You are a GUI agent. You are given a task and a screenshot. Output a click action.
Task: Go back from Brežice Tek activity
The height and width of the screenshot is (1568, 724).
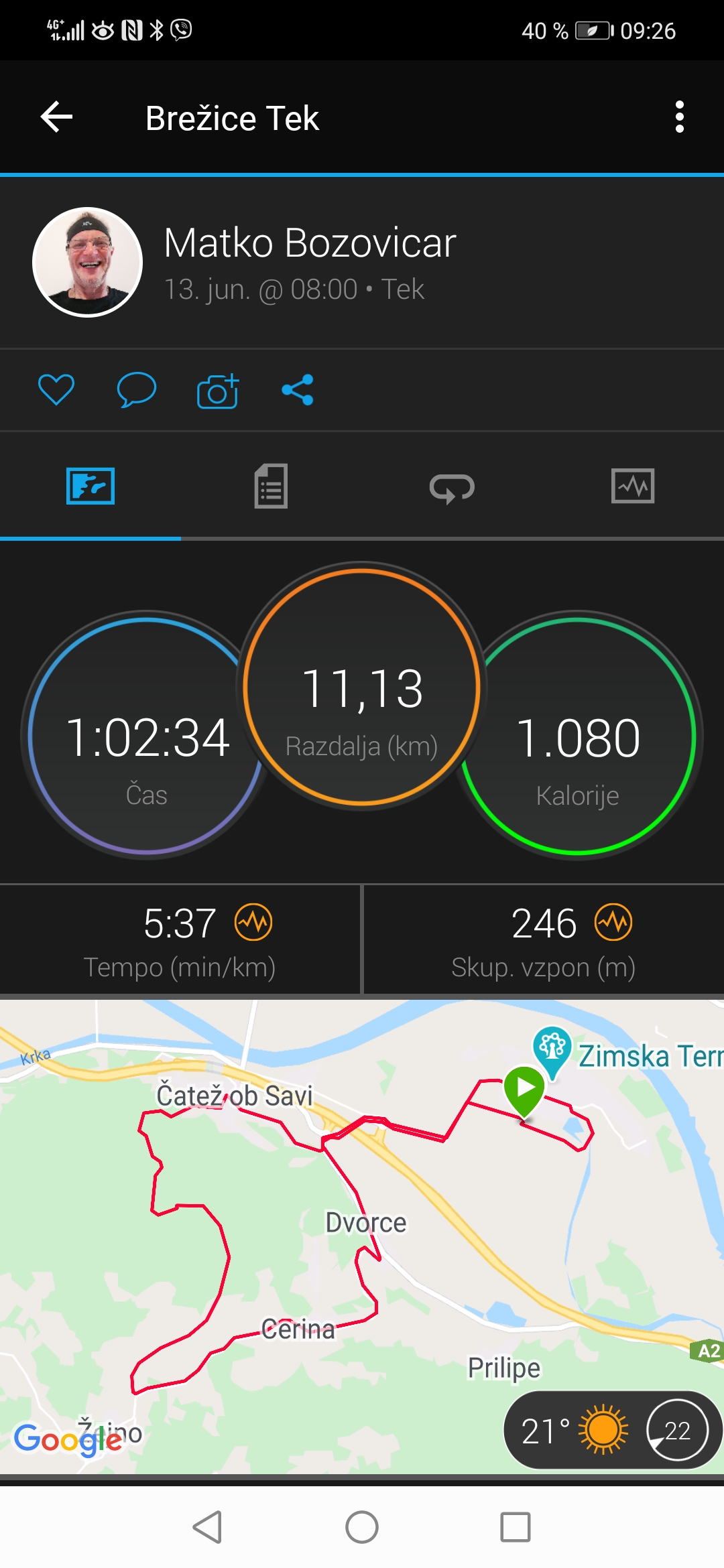point(57,117)
